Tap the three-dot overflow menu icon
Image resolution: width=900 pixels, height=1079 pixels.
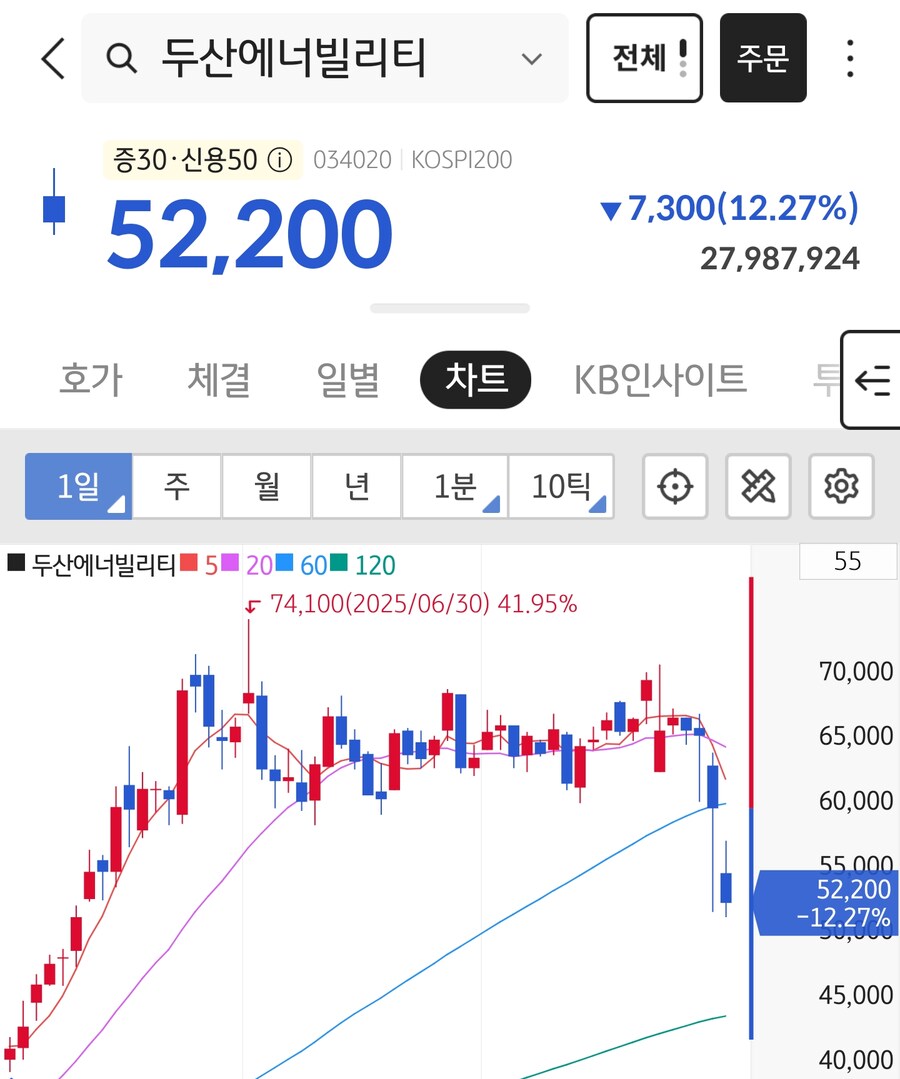click(849, 58)
